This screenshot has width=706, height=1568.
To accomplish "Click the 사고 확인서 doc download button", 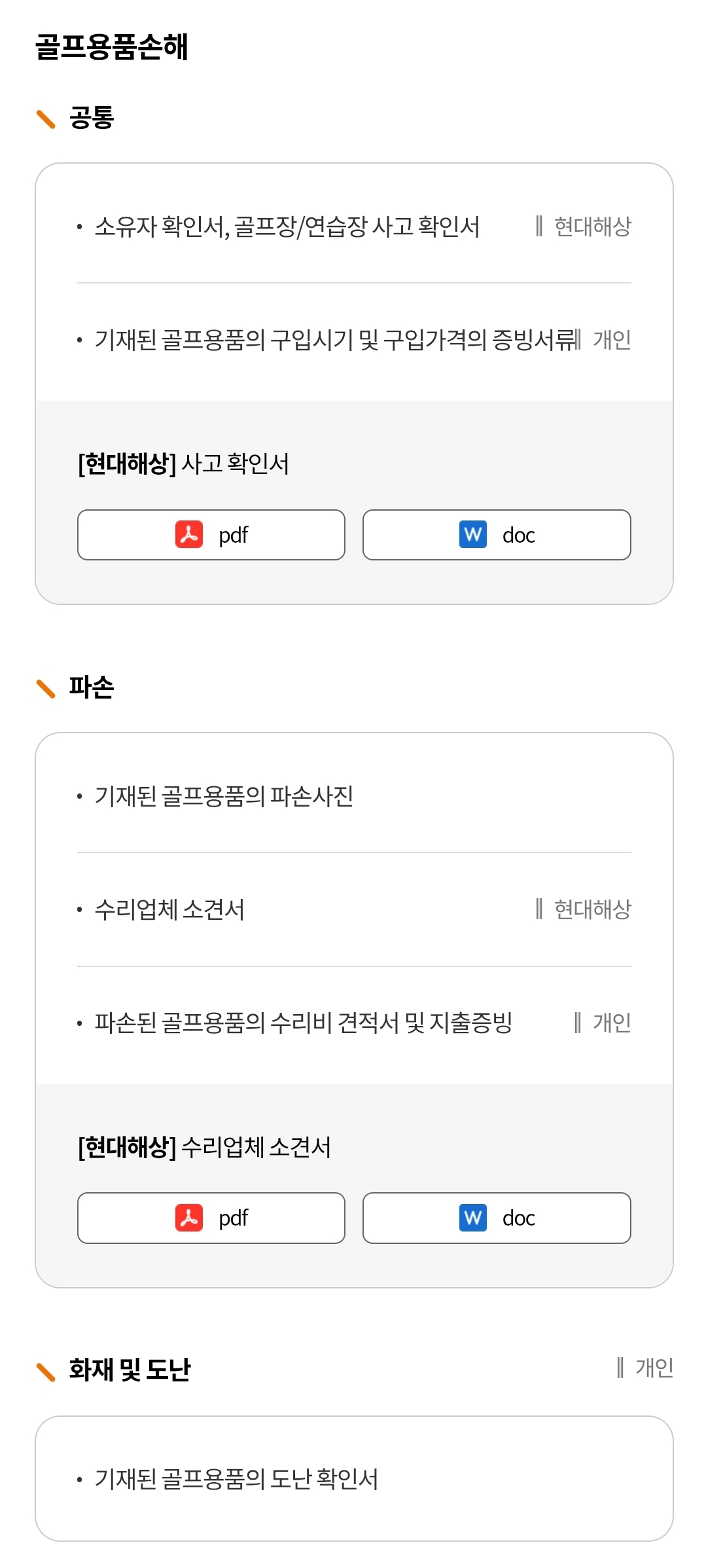I will 497,535.
